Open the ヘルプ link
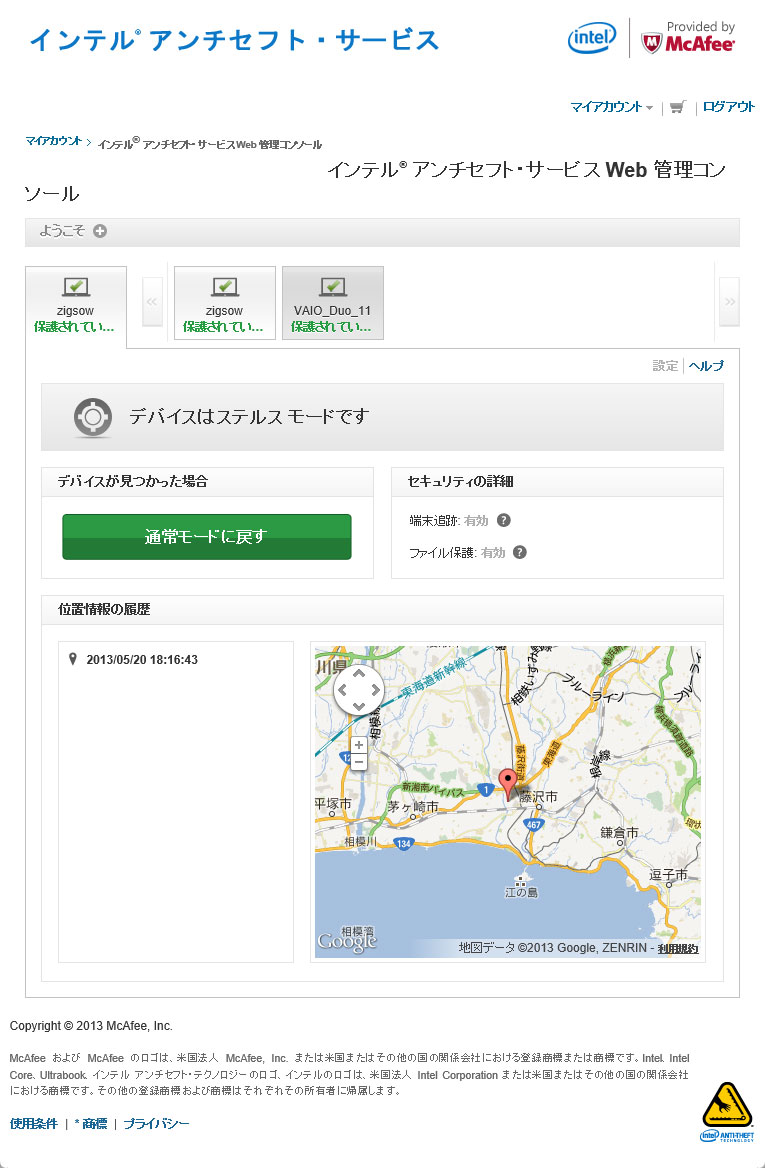 [x=706, y=366]
